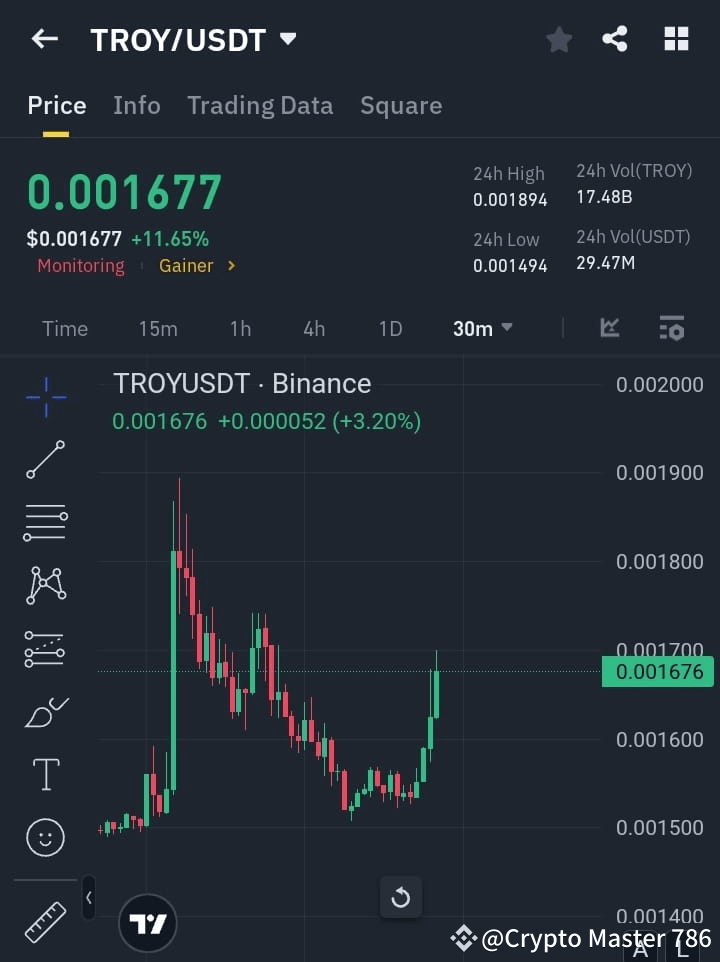Open the 30m interval dropdown

click(x=482, y=328)
